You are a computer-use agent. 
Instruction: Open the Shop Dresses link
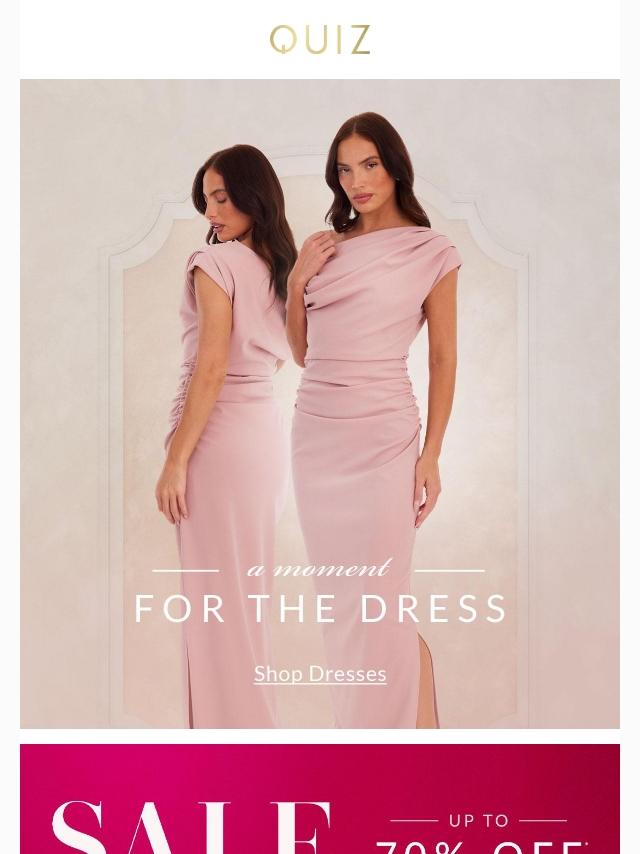coord(320,674)
